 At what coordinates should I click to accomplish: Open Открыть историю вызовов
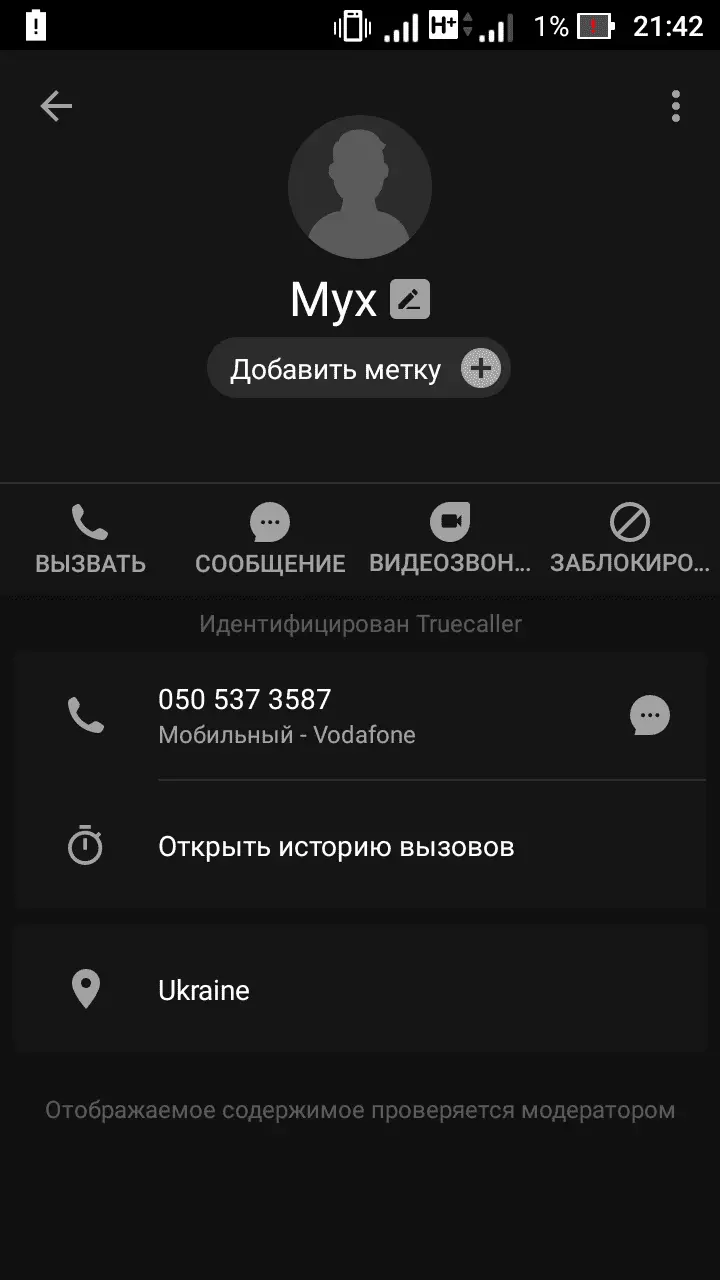coord(336,847)
